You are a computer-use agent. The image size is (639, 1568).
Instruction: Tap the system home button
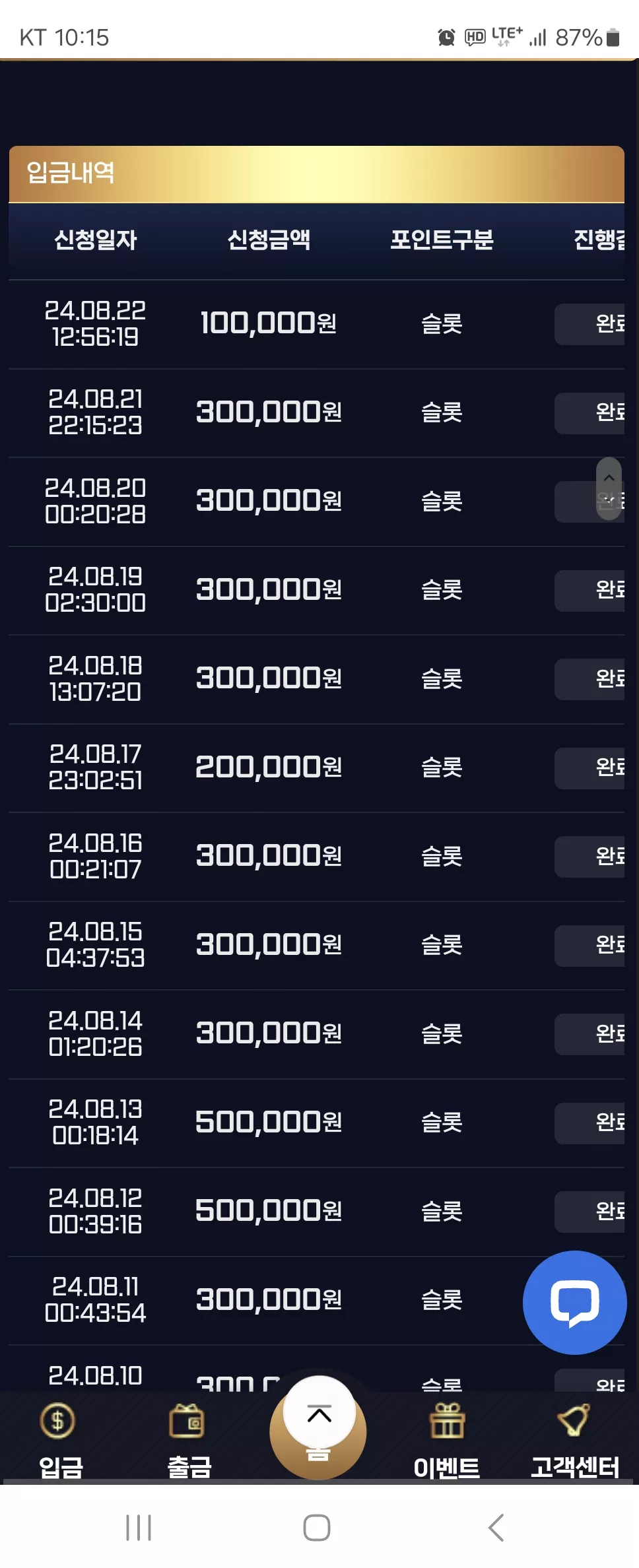(x=317, y=1527)
